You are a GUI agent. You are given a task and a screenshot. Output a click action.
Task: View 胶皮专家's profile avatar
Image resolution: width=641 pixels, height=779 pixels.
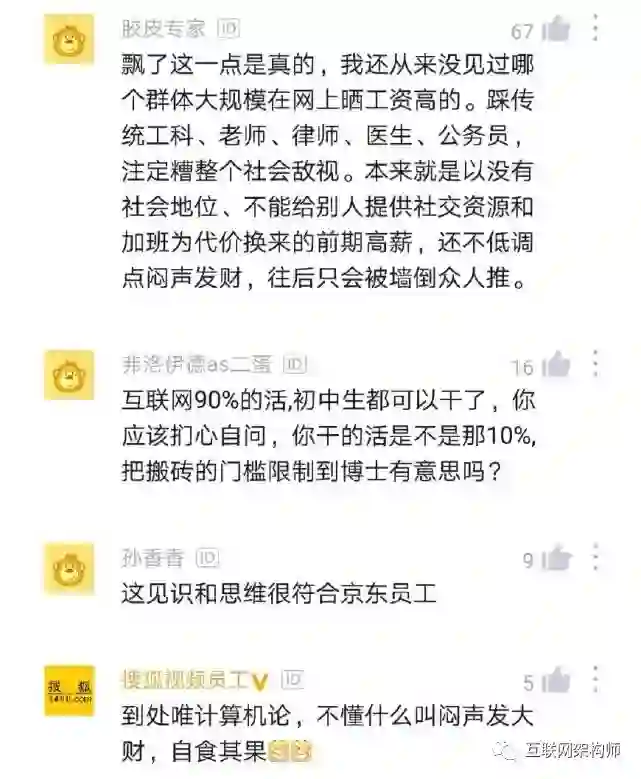click(69, 42)
